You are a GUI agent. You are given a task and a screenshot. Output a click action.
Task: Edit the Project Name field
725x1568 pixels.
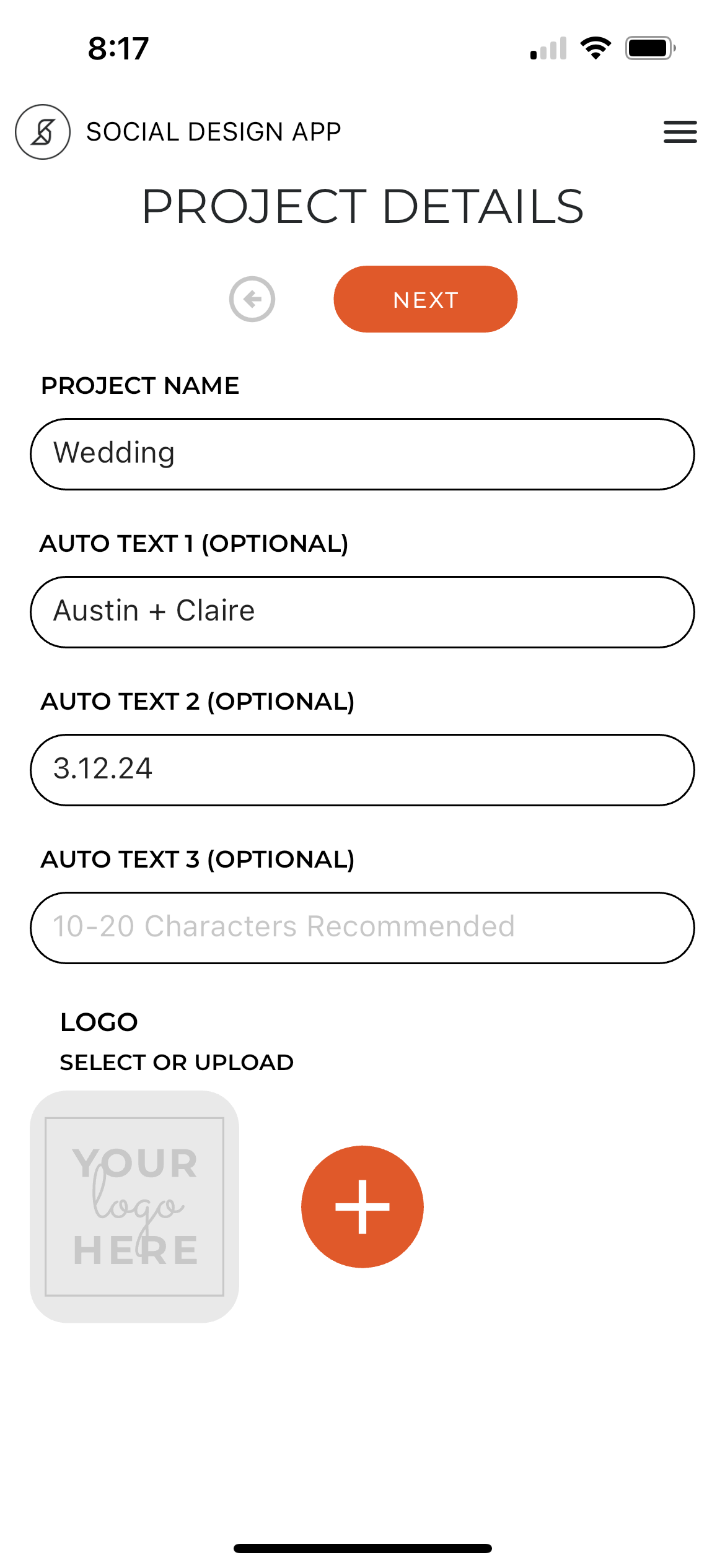(x=362, y=454)
